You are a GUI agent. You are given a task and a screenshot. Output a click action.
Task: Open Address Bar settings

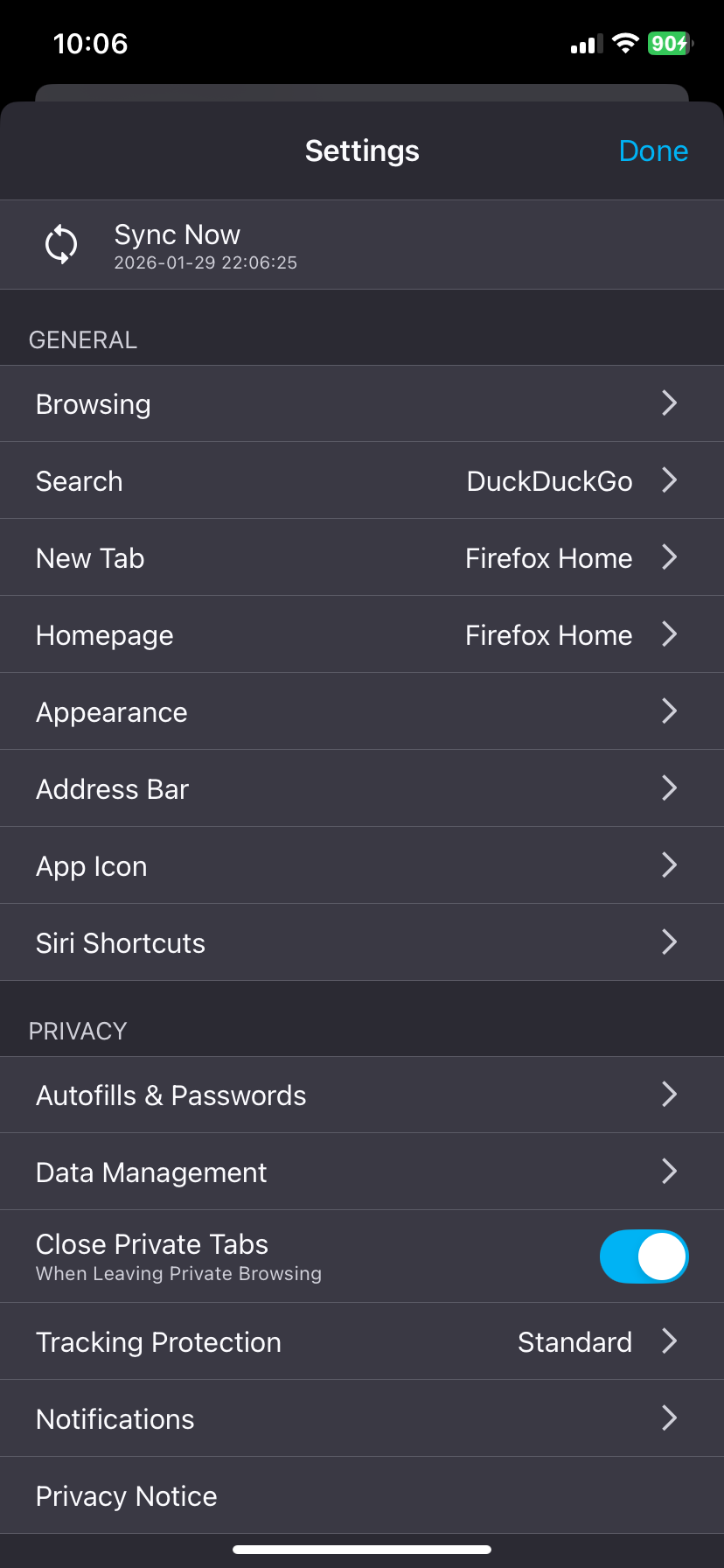click(362, 789)
